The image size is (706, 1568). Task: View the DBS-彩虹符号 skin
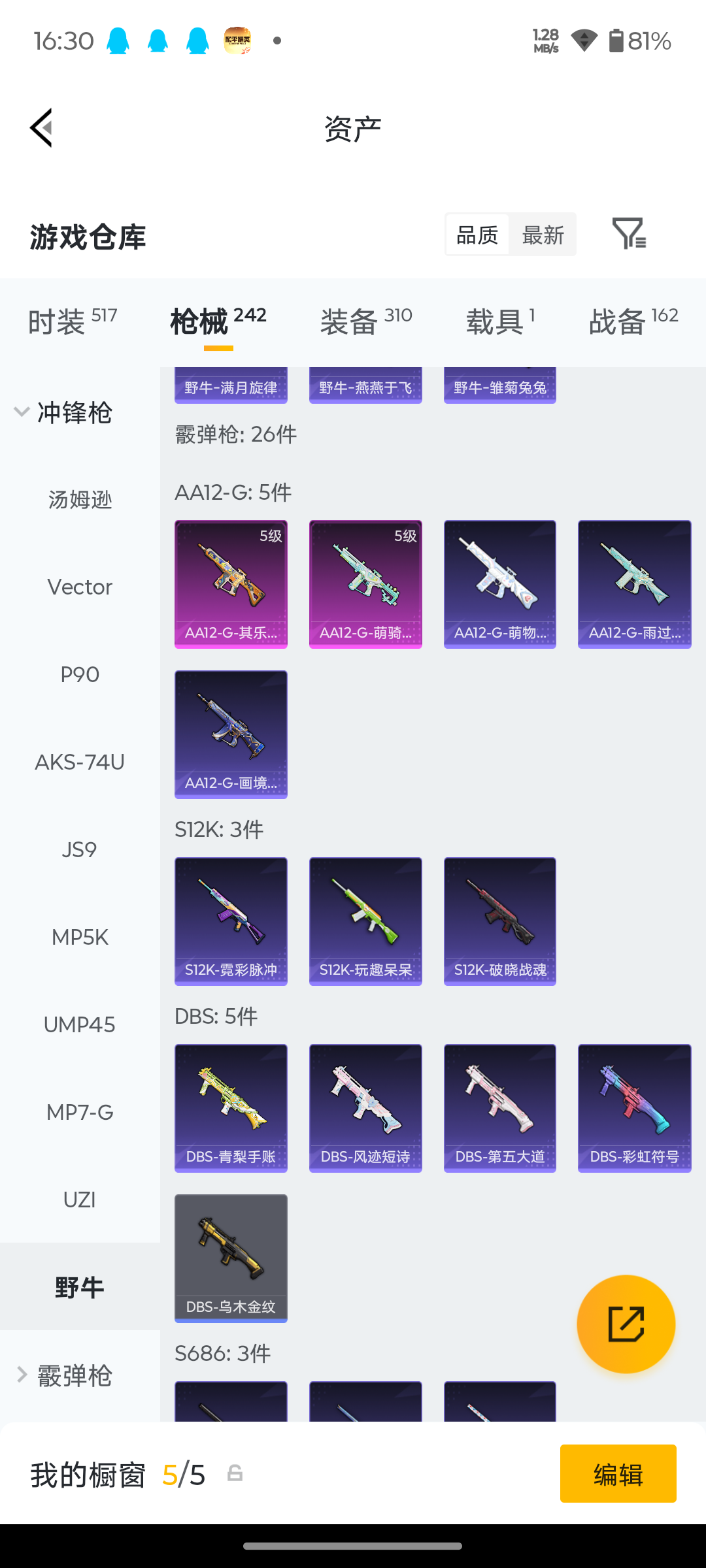pyautogui.click(x=635, y=1108)
